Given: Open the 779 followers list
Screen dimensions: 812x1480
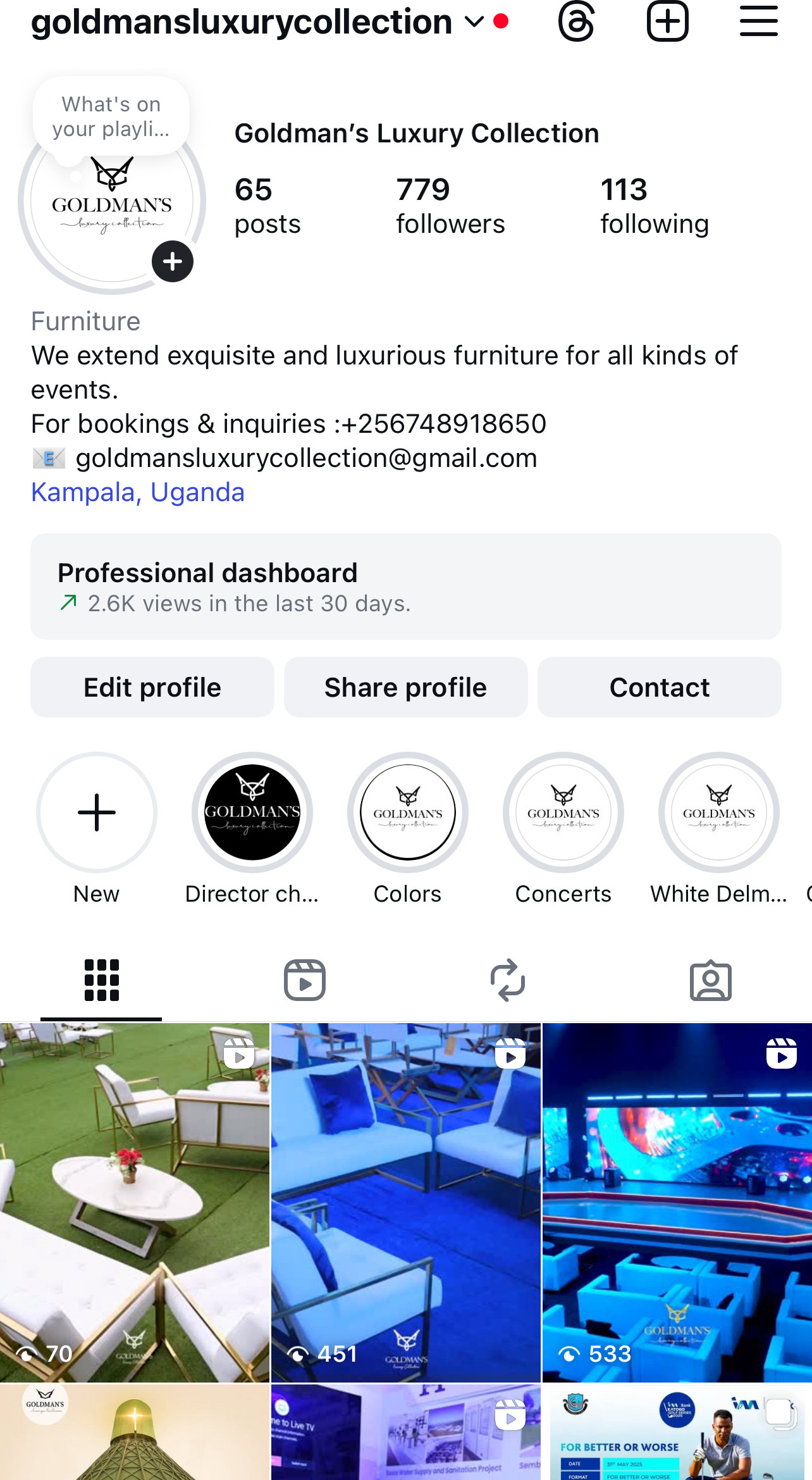Looking at the screenshot, I should 450,206.
